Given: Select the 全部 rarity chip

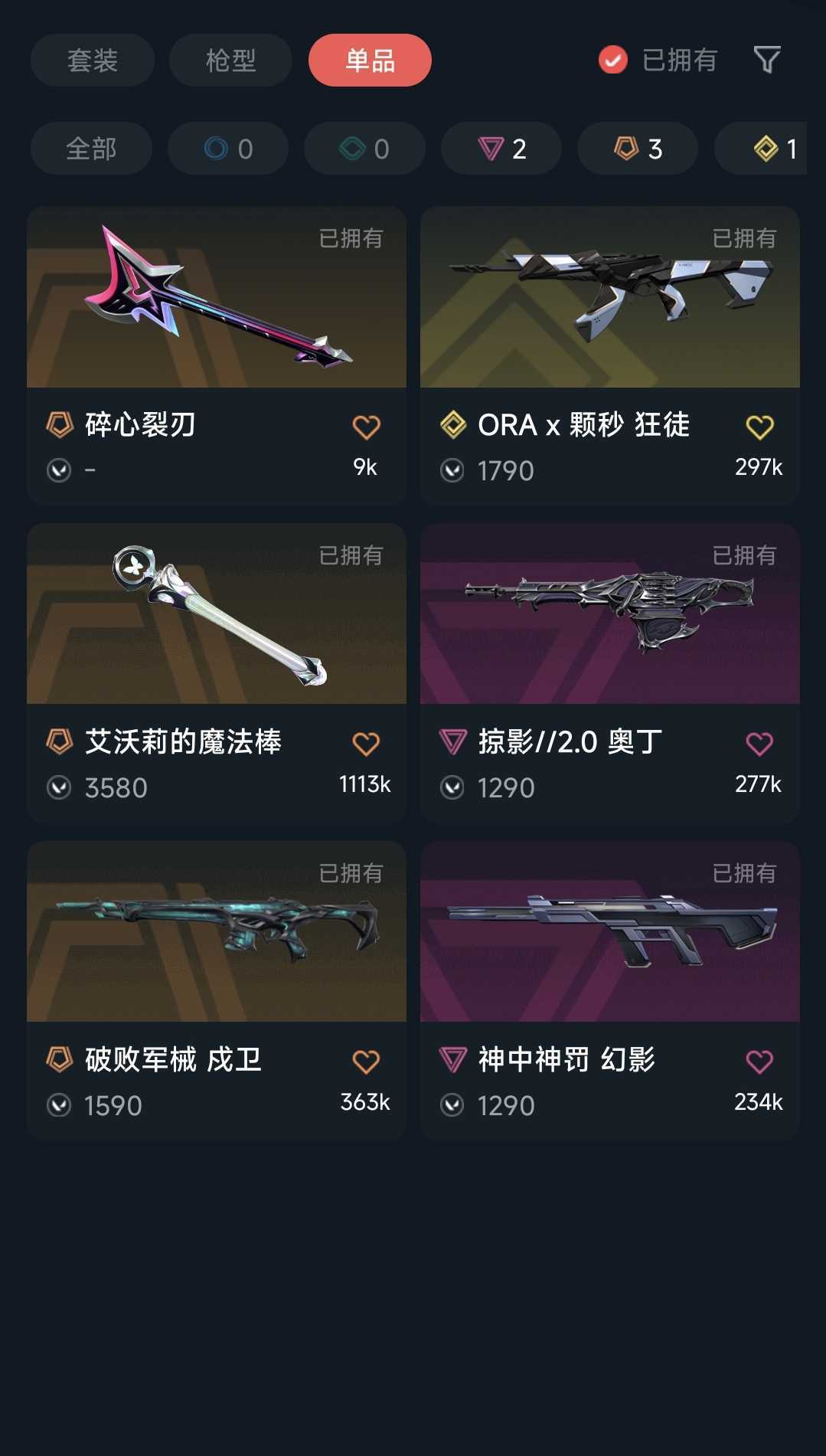Looking at the screenshot, I should coord(91,149).
